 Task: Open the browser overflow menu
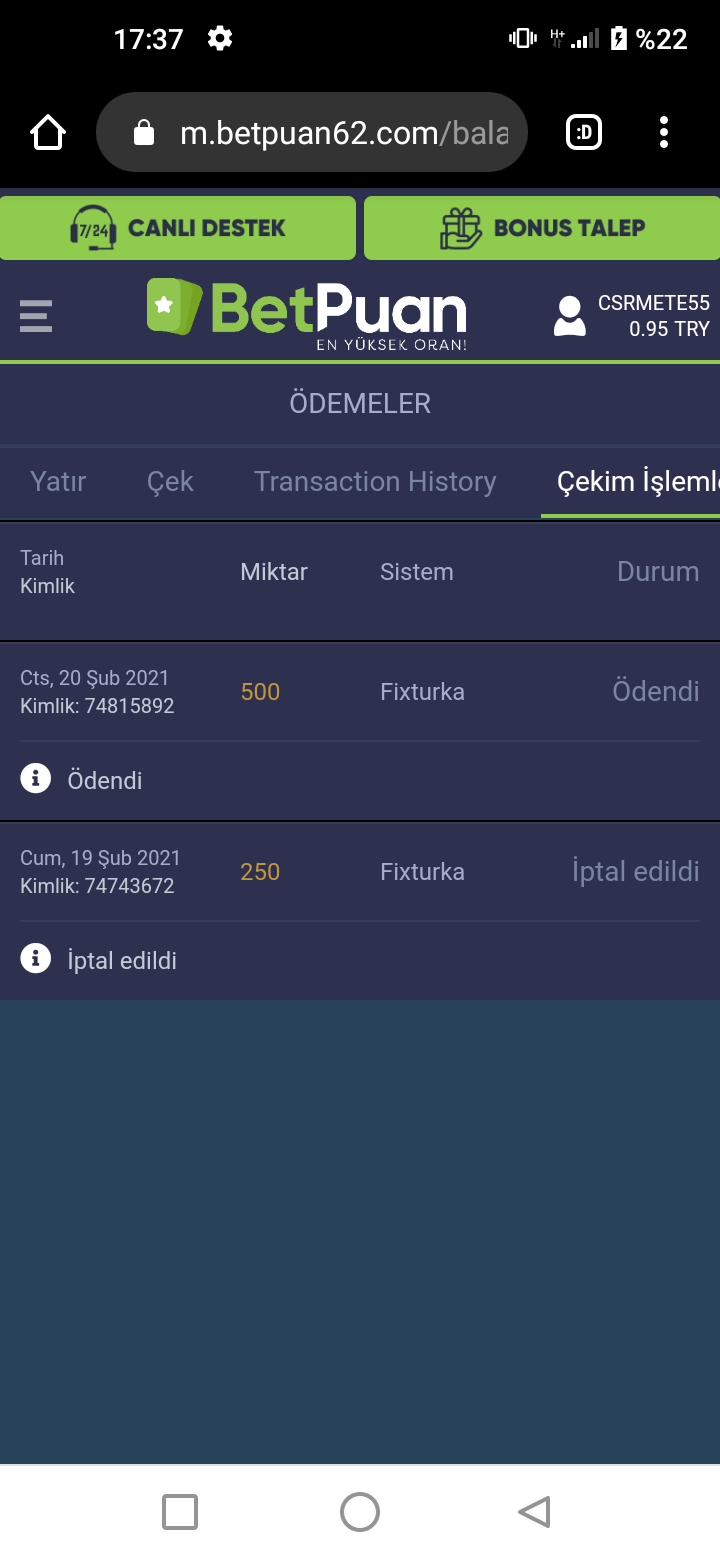pyautogui.click(x=664, y=132)
